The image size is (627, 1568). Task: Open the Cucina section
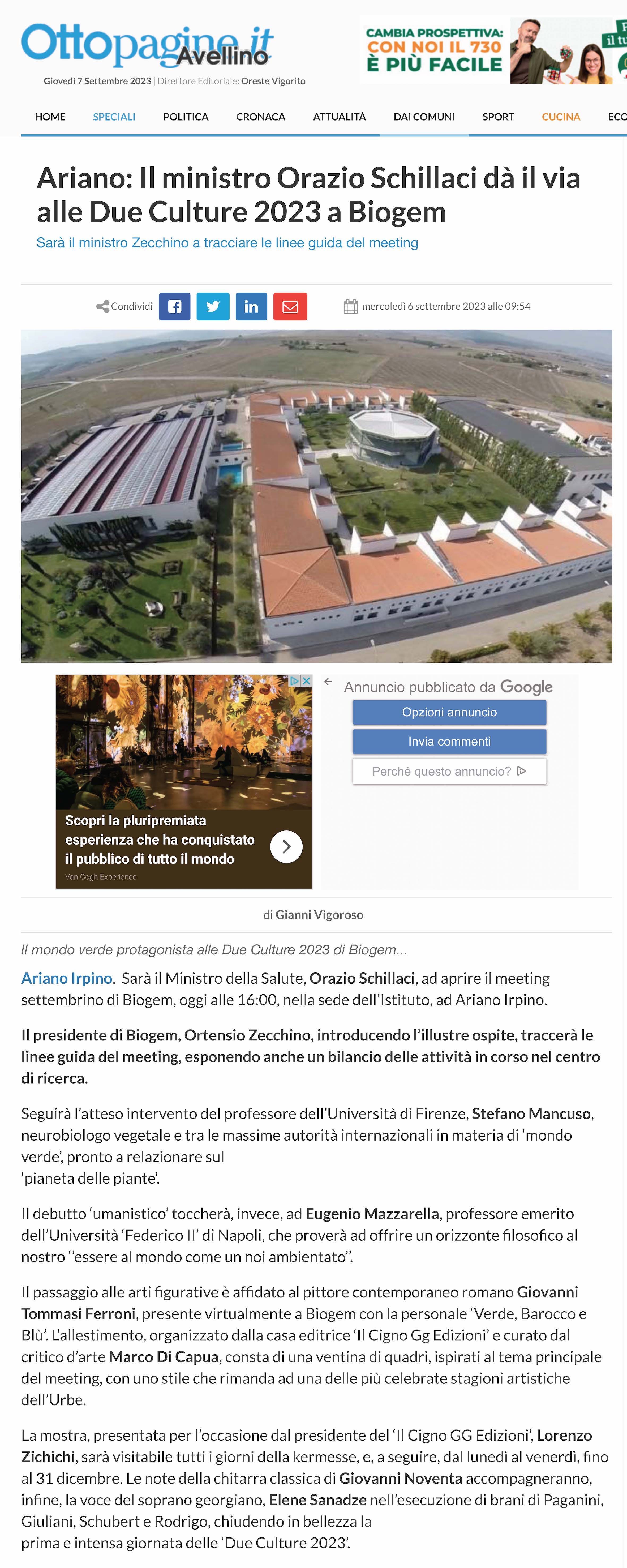pyautogui.click(x=561, y=117)
